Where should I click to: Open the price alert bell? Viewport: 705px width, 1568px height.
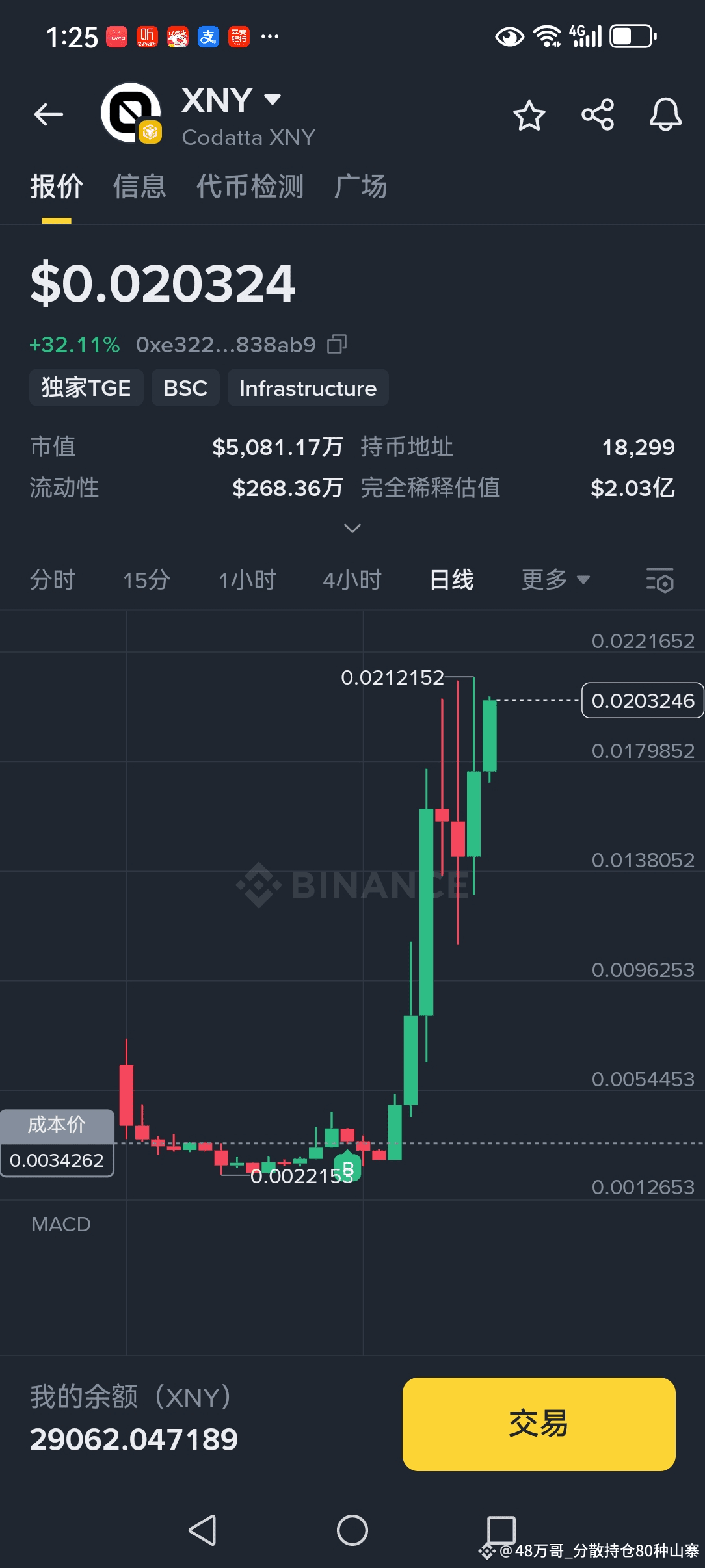click(x=665, y=115)
